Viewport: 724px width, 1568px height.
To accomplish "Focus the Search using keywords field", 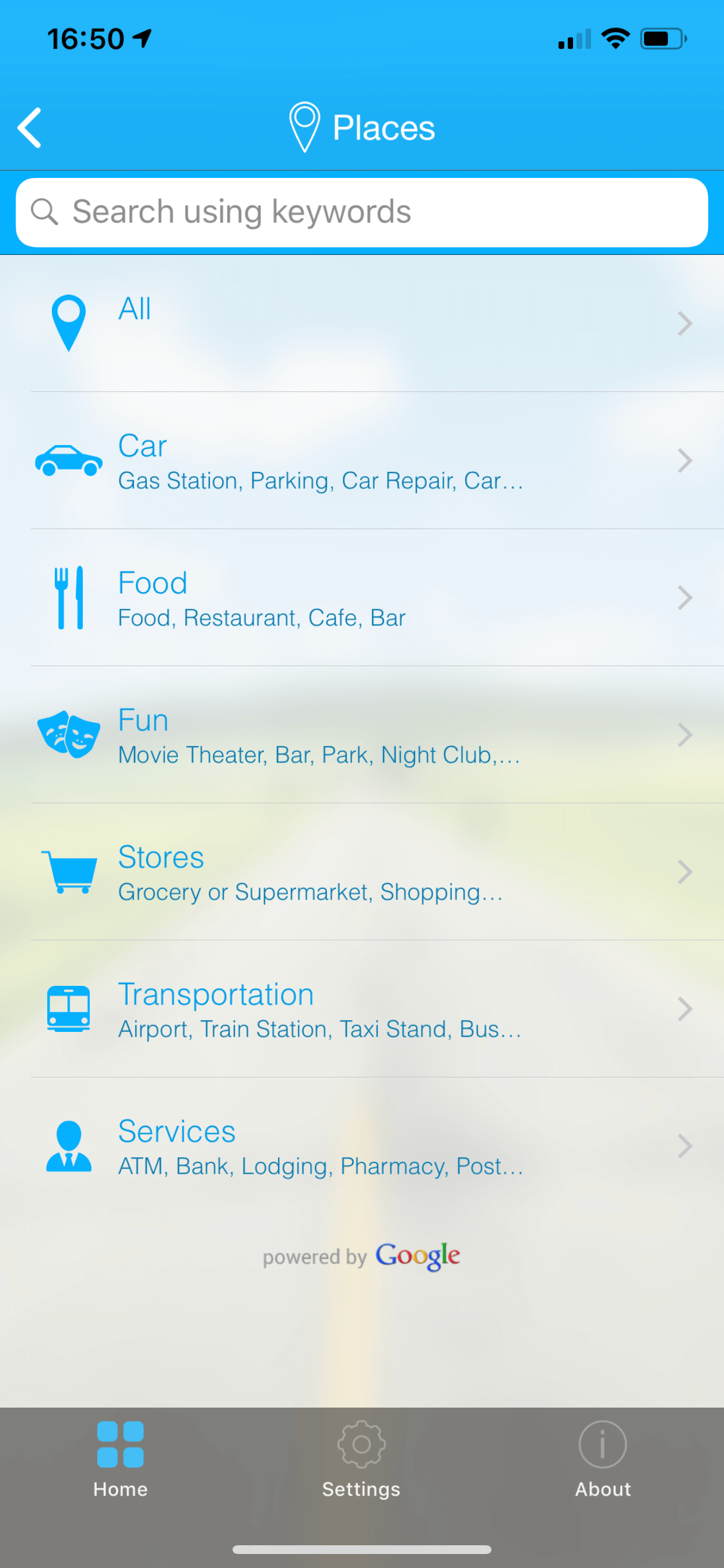I will coord(361,212).
